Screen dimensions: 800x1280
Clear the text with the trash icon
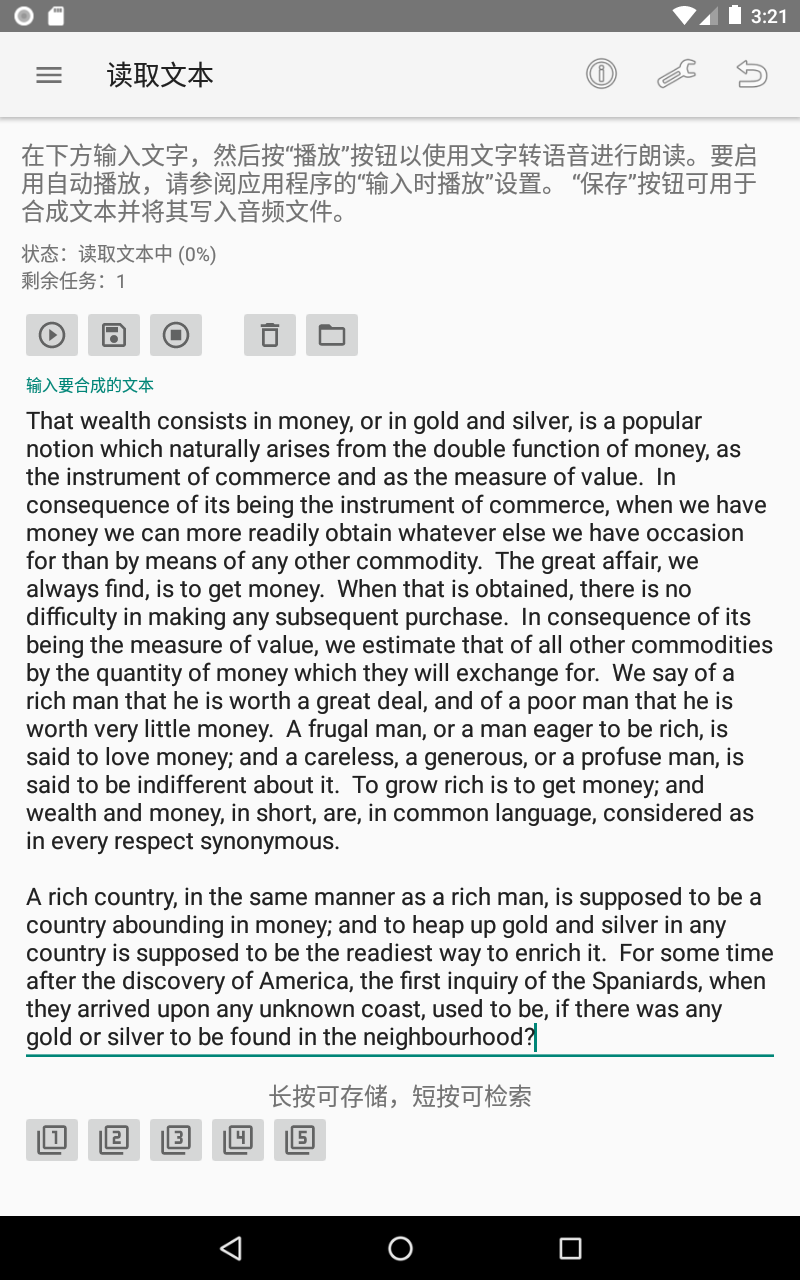tap(270, 335)
